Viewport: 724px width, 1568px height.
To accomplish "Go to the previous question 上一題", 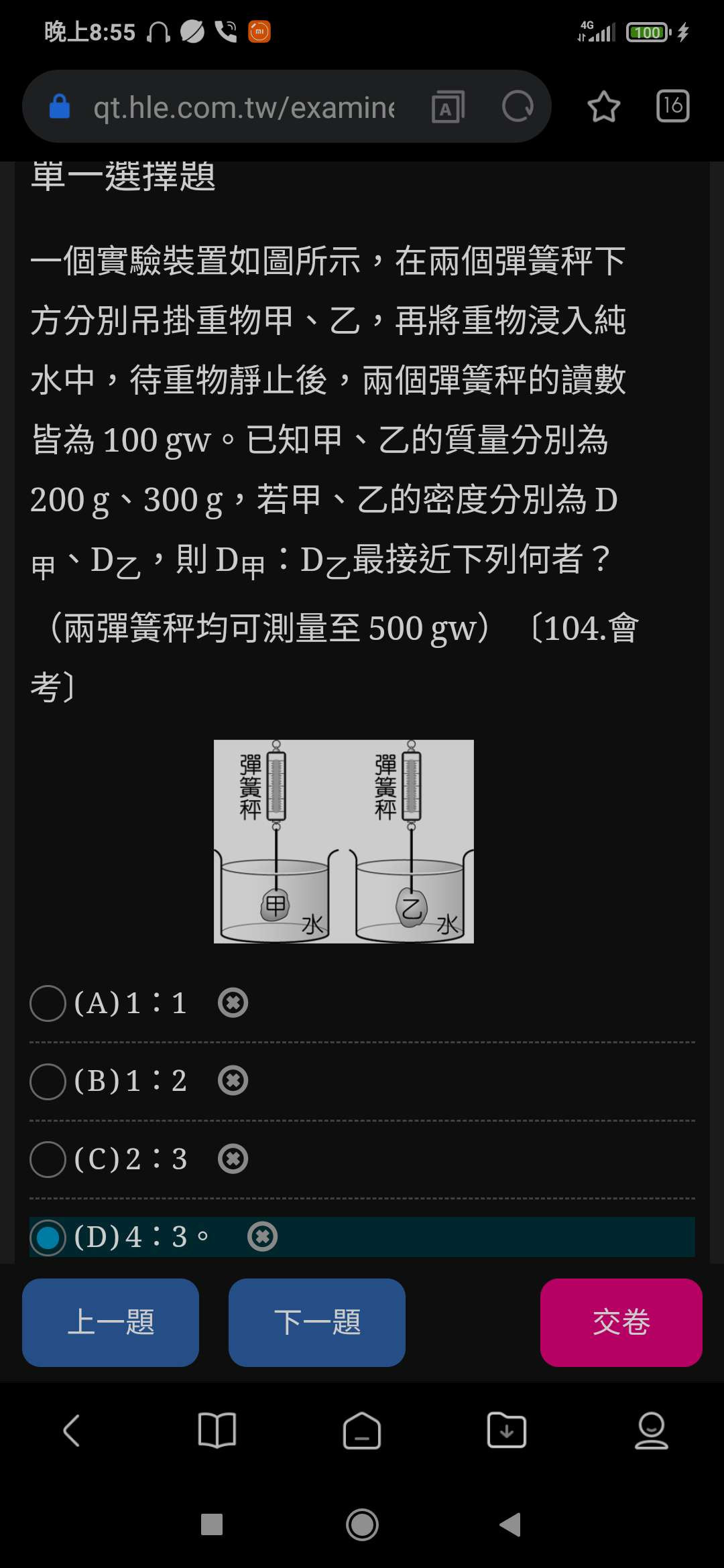I will tap(111, 1322).
